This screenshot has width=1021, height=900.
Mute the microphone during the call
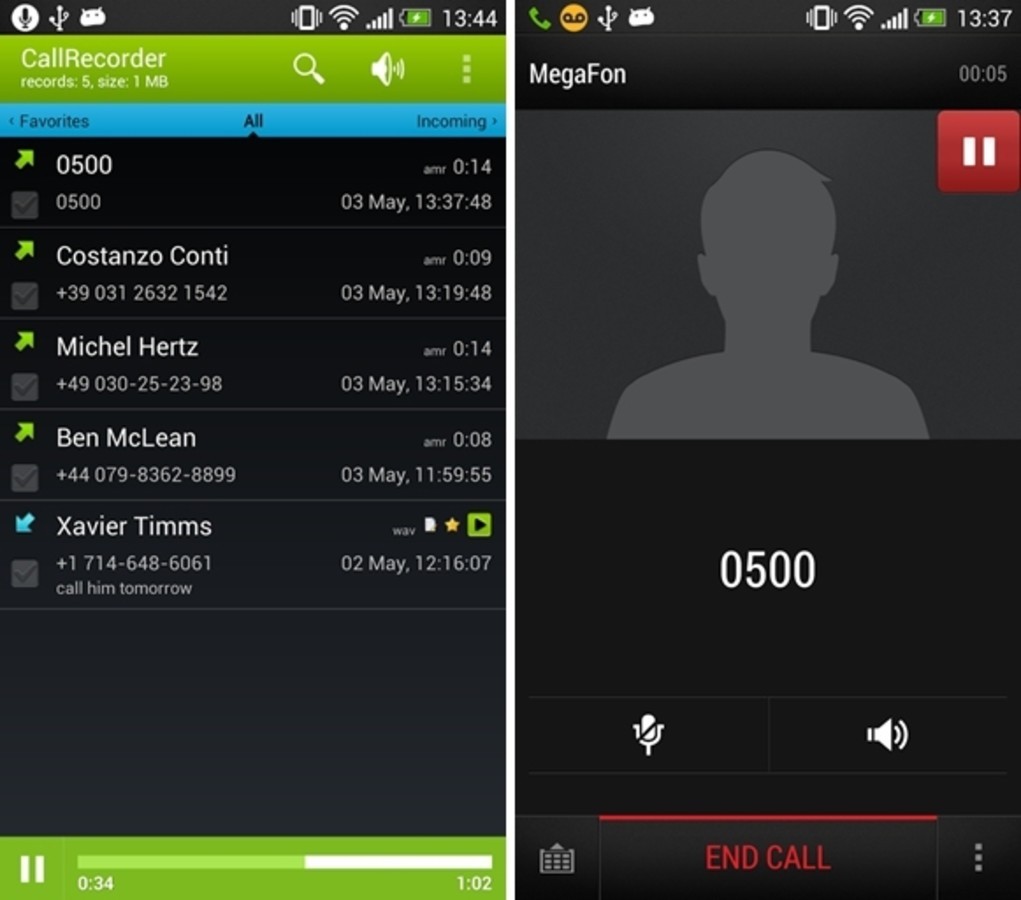coord(648,735)
